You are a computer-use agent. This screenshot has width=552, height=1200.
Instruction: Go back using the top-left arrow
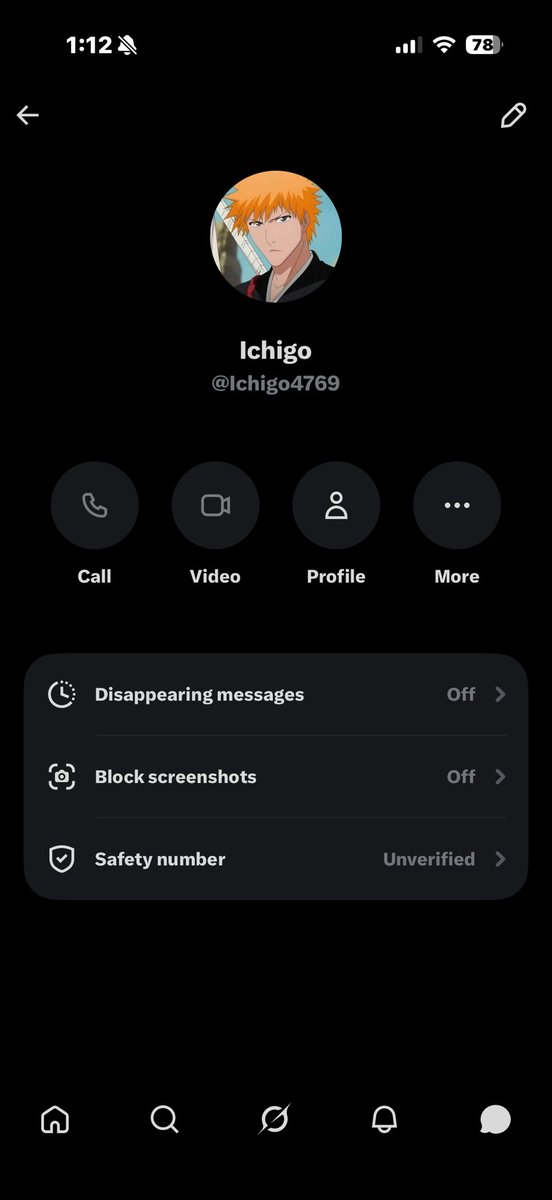pos(27,115)
